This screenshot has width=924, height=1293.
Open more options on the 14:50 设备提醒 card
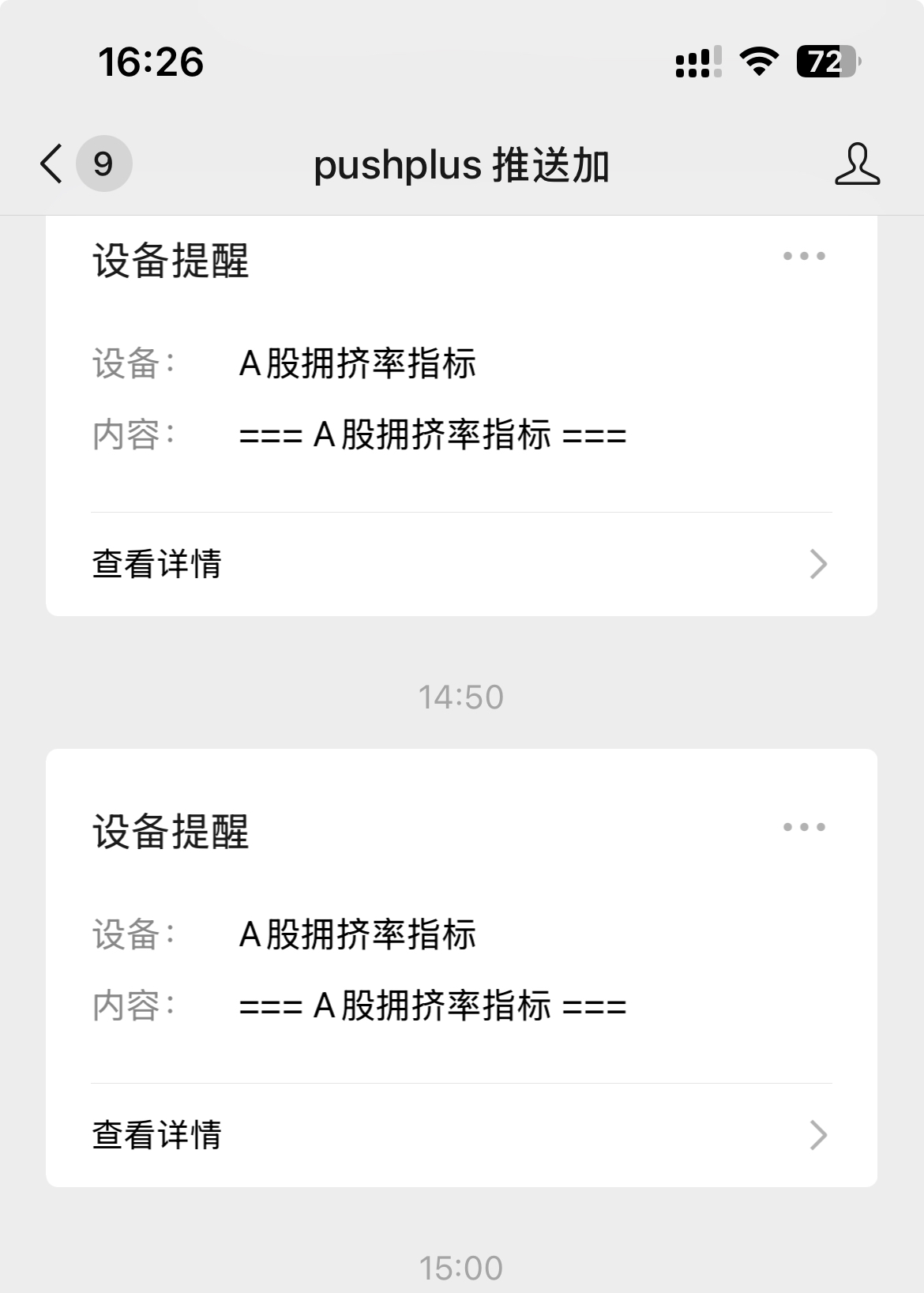[x=804, y=827]
